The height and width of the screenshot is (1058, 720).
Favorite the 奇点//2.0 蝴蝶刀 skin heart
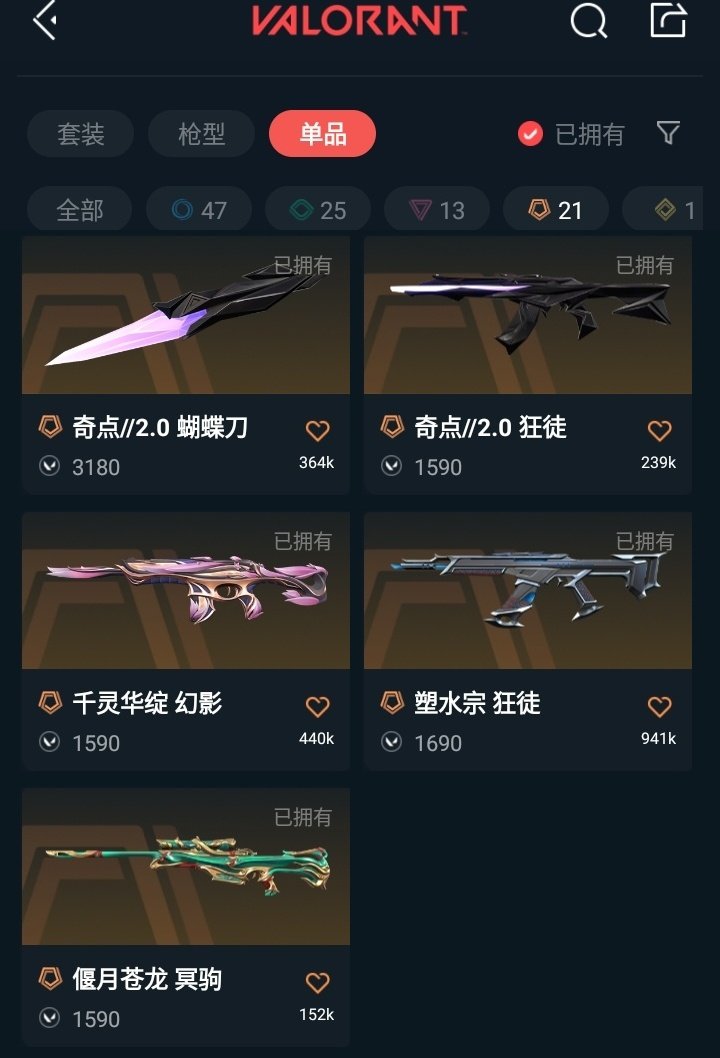(x=317, y=430)
